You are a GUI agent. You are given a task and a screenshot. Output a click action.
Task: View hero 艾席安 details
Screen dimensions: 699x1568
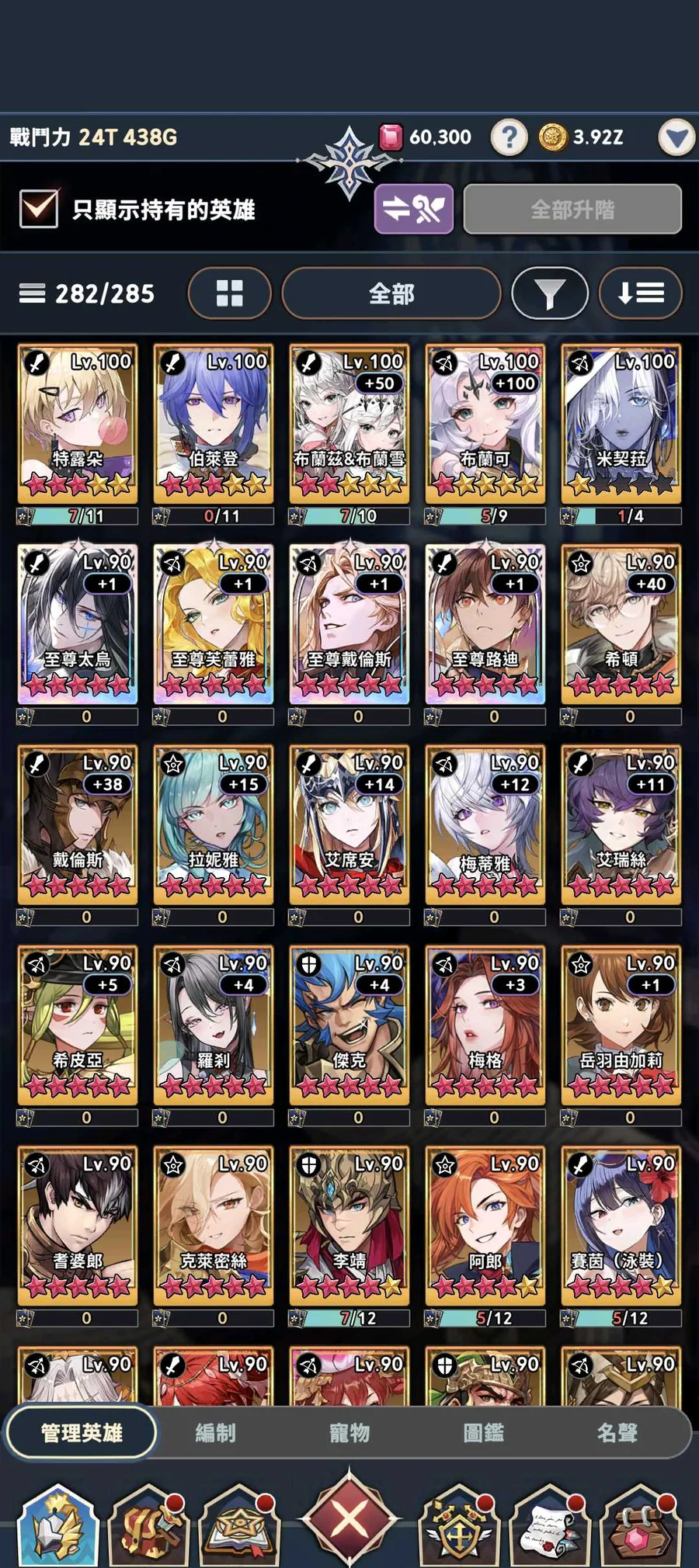(349, 825)
